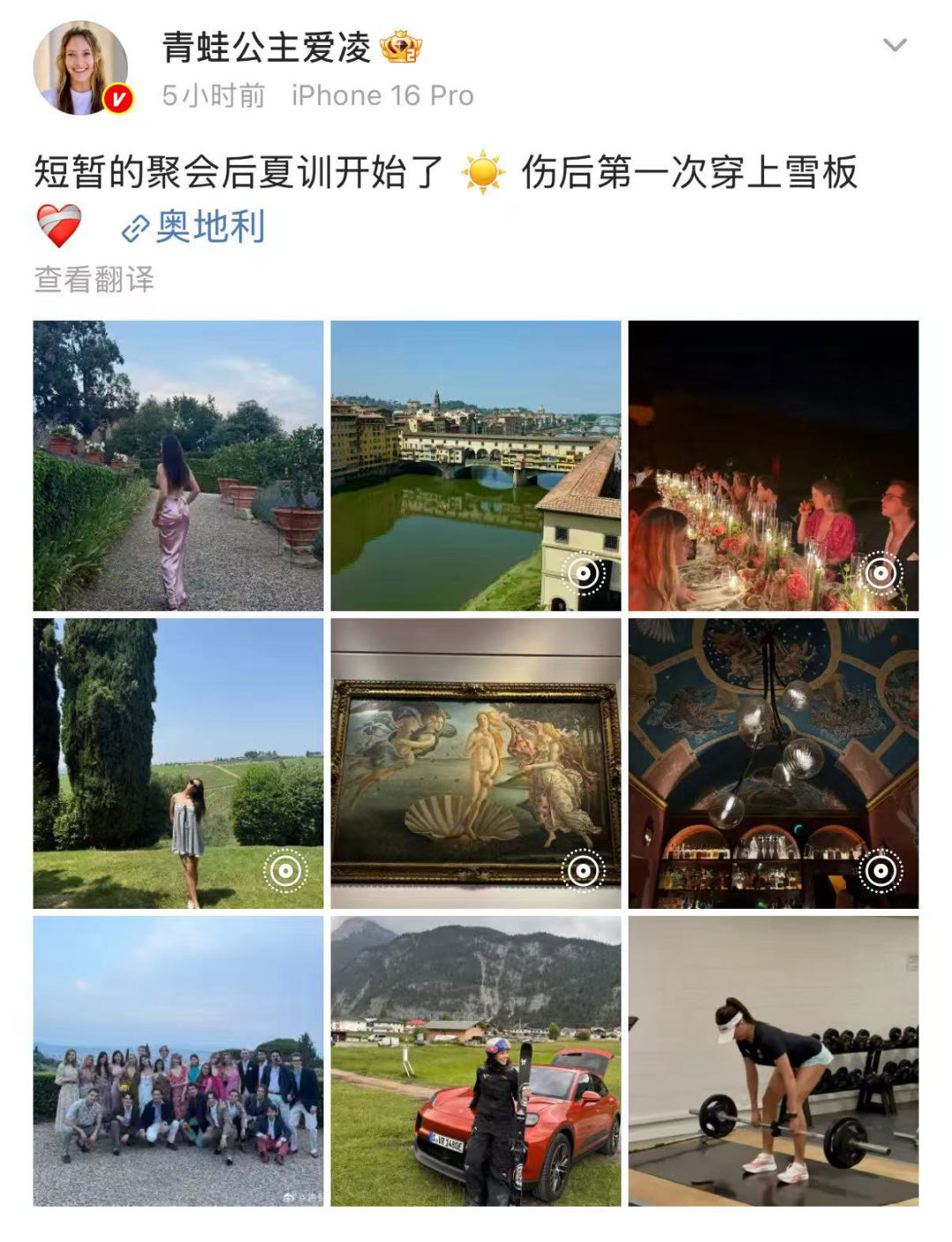The width and height of the screenshot is (952, 1242).
Task: Open the painted ceiling bar photo
Action: pos(773,763)
